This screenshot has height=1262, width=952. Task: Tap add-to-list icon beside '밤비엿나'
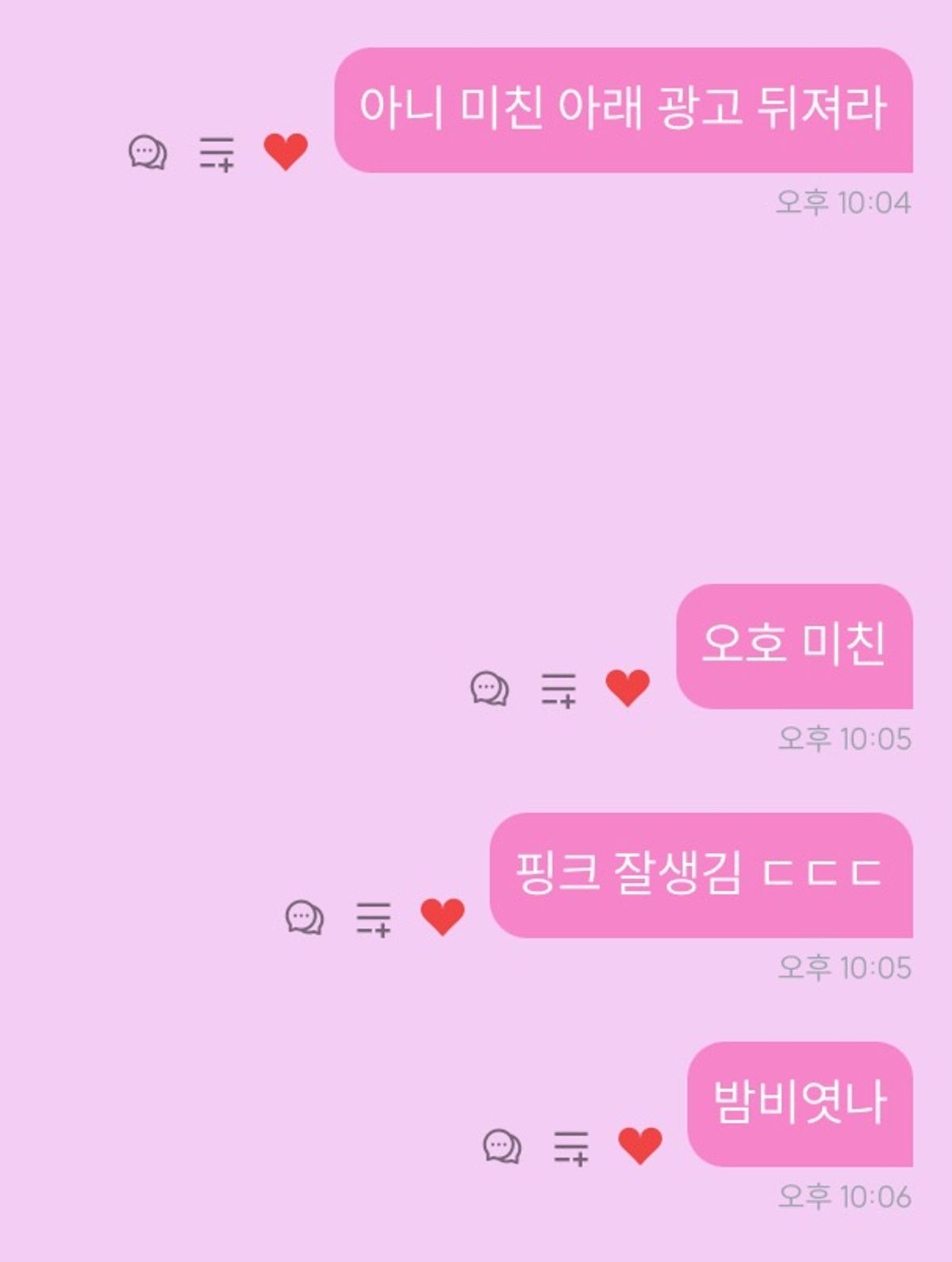click(x=571, y=1147)
